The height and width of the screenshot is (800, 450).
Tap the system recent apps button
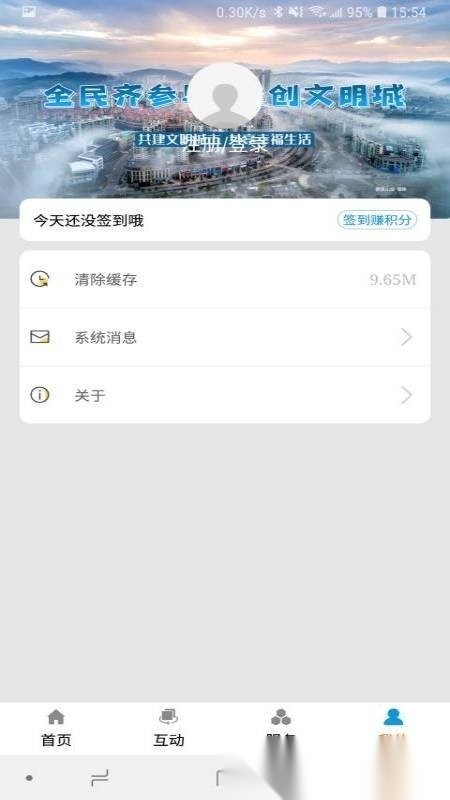99,778
